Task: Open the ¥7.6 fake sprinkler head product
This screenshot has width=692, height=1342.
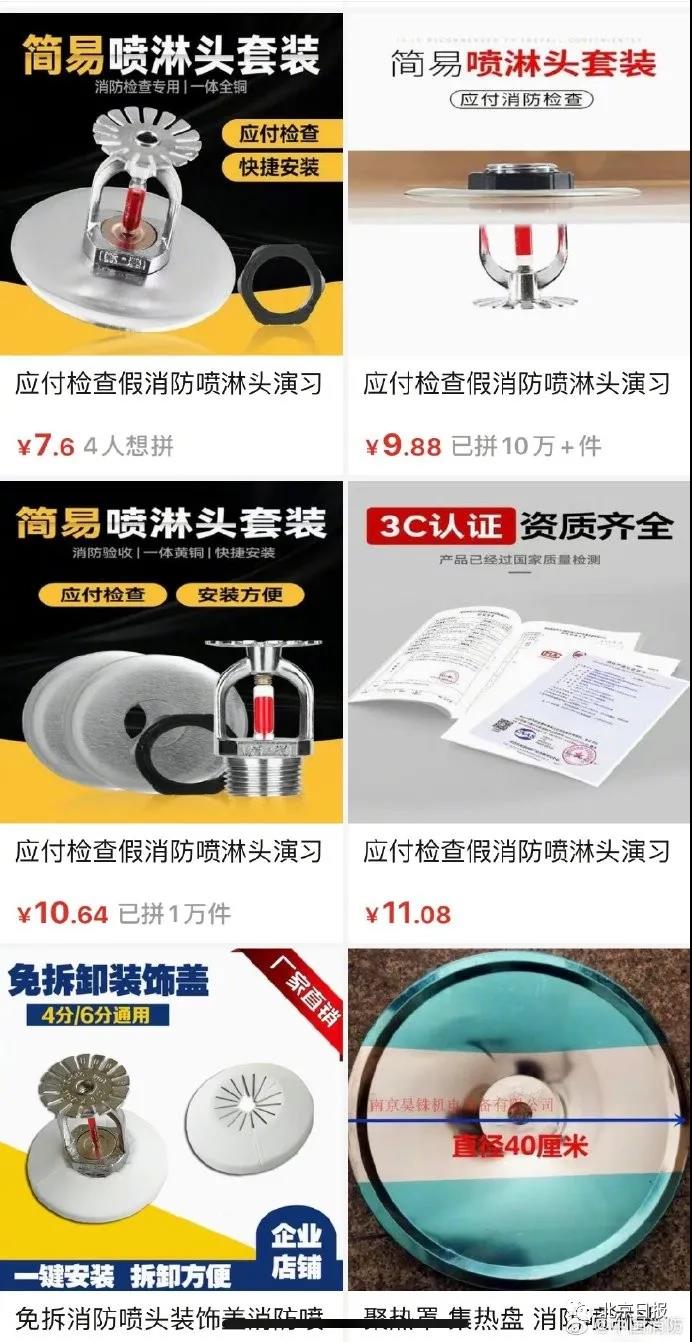Action: (x=172, y=185)
